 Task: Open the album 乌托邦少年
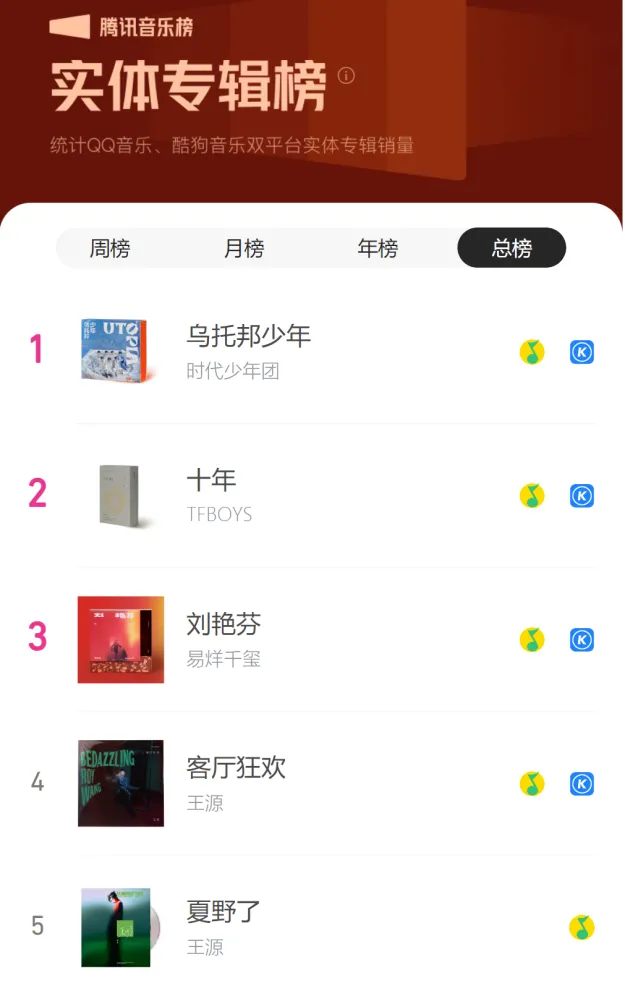pyautogui.click(x=248, y=337)
